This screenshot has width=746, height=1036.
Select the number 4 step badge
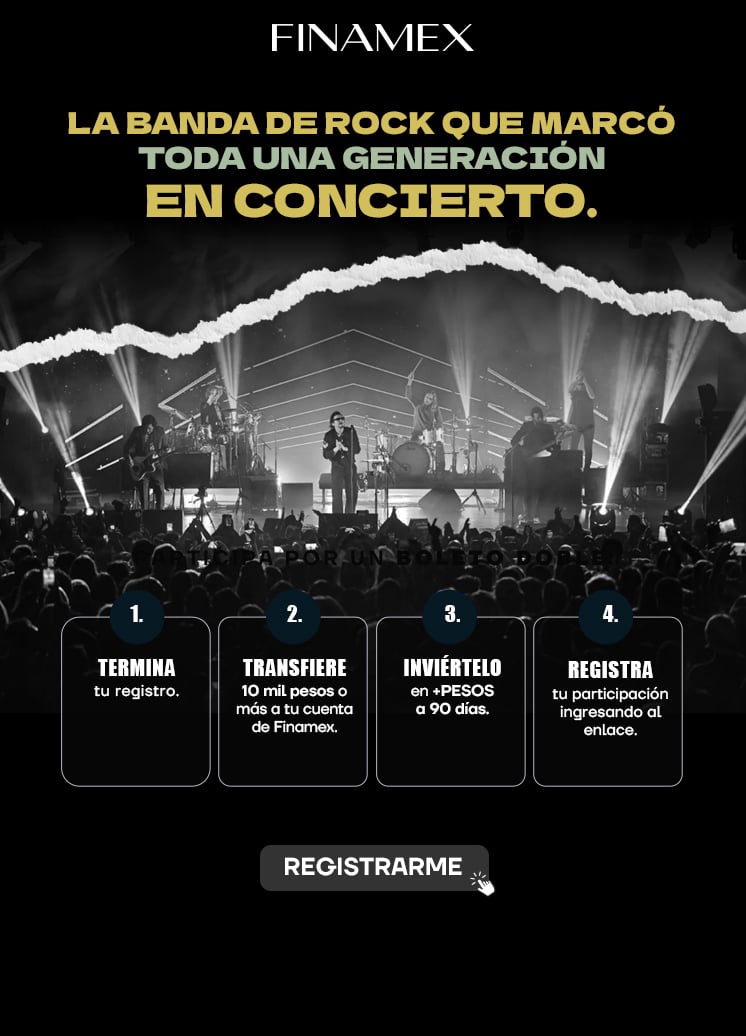[x=608, y=616]
